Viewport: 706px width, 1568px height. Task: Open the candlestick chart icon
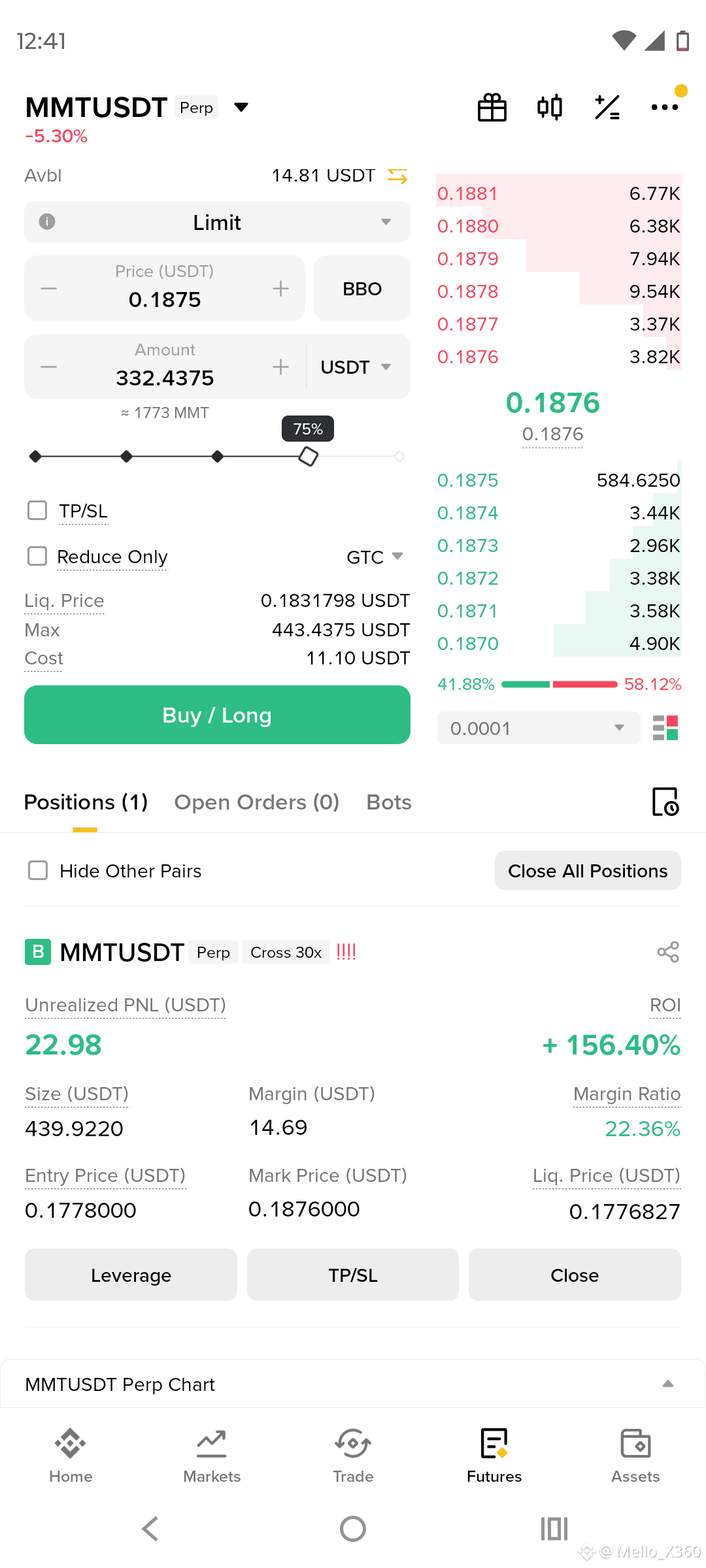pos(550,107)
